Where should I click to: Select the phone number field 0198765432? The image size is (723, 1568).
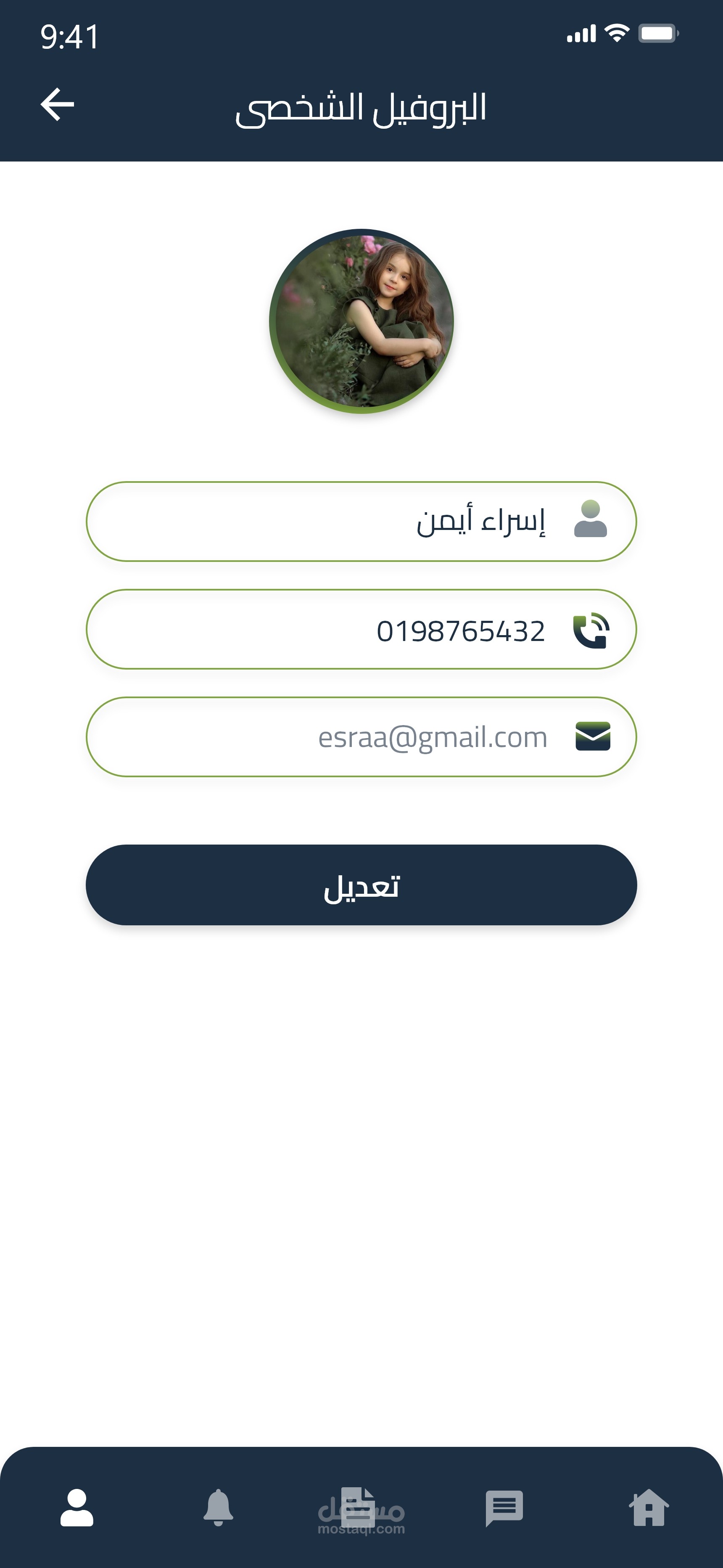[x=361, y=629]
